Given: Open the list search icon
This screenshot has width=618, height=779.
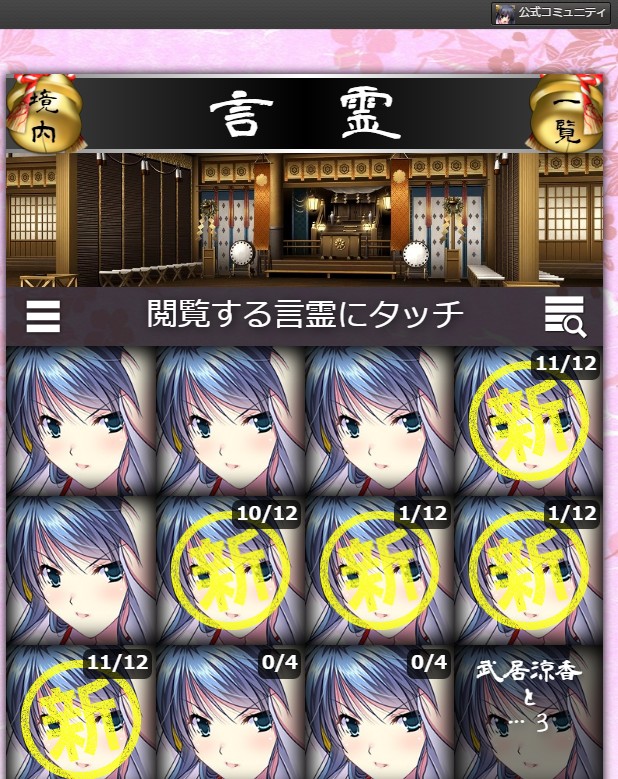Looking at the screenshot, I should tap(565, 316).
